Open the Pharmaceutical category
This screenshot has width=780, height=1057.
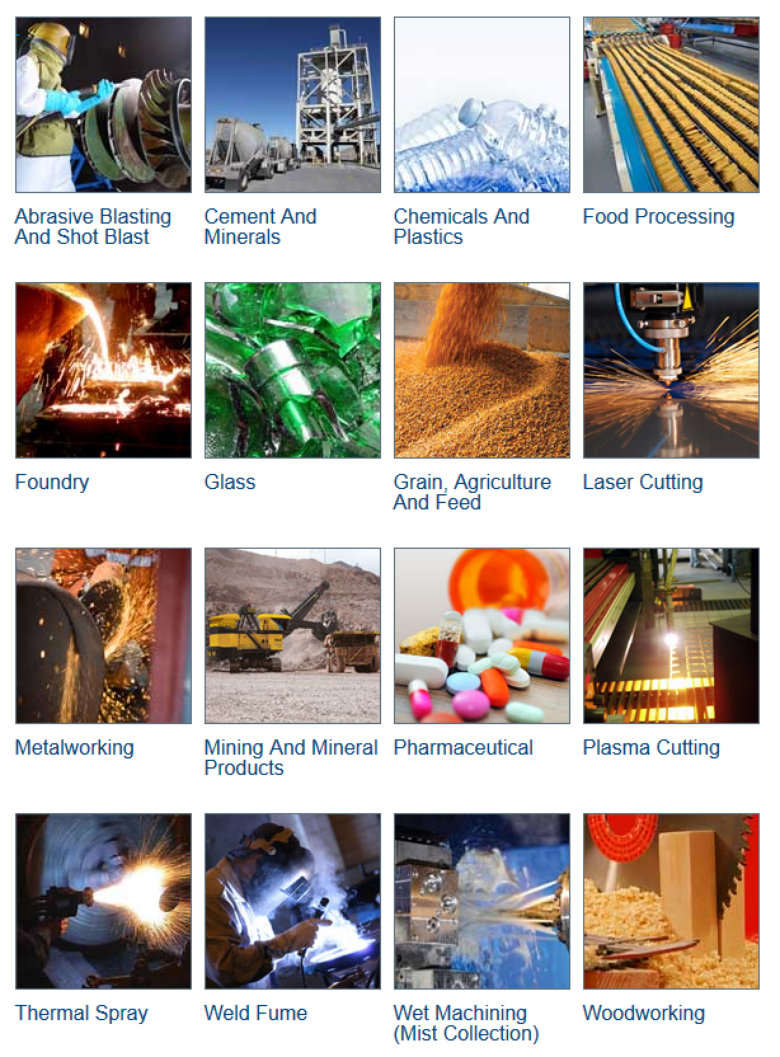[x=481, y=635]
